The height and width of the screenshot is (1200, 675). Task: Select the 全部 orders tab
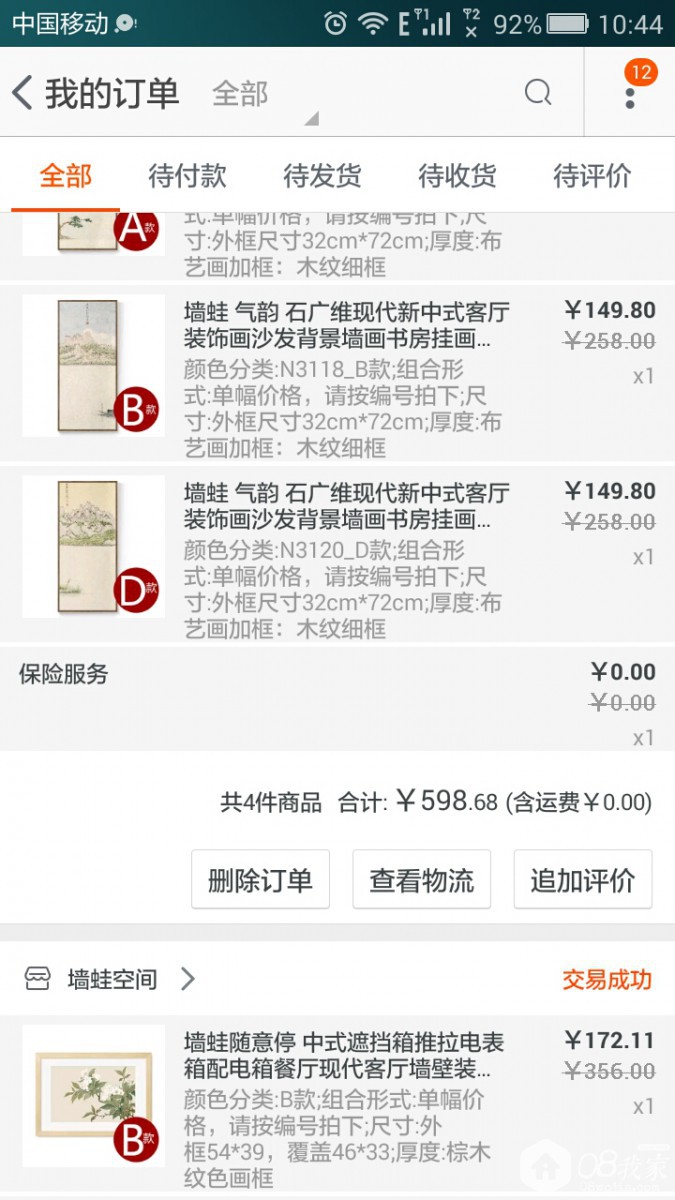[66, 177]
